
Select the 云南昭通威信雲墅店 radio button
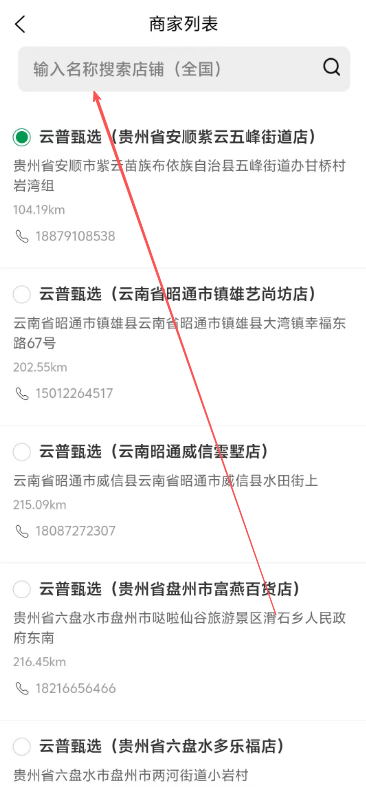[22, 452]
